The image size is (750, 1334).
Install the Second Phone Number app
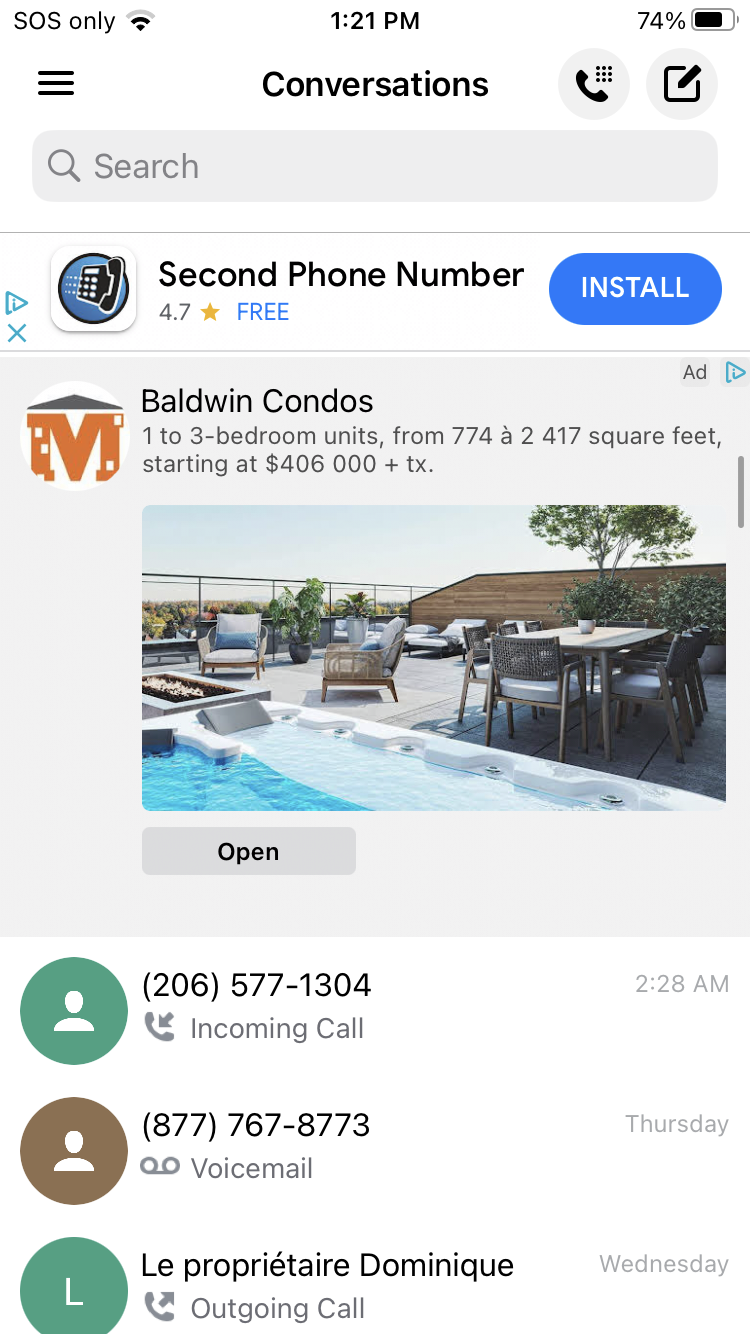[x=635, y=289]
